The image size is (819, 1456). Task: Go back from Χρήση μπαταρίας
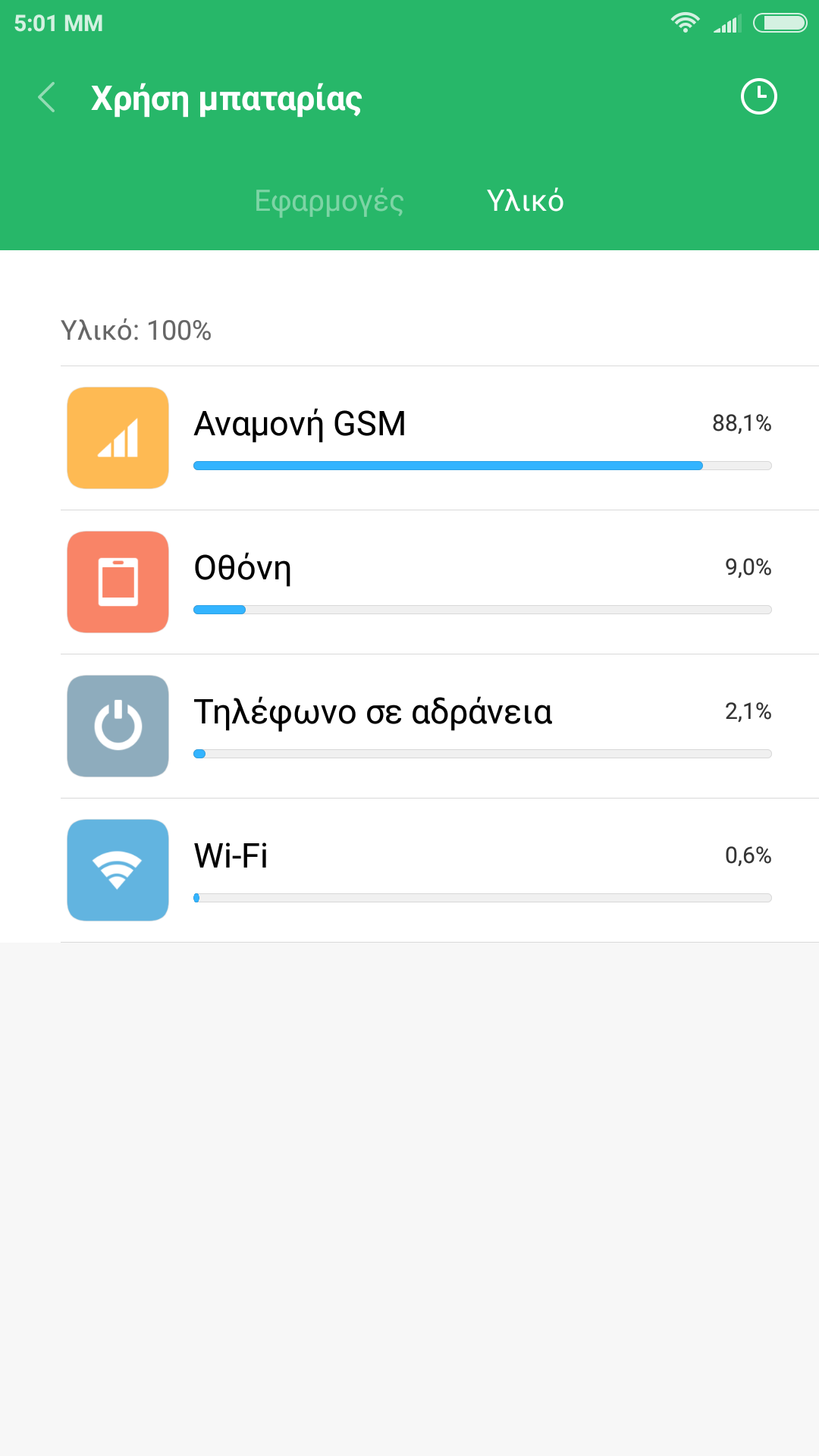pyautogui.click(x=47, y=97)
